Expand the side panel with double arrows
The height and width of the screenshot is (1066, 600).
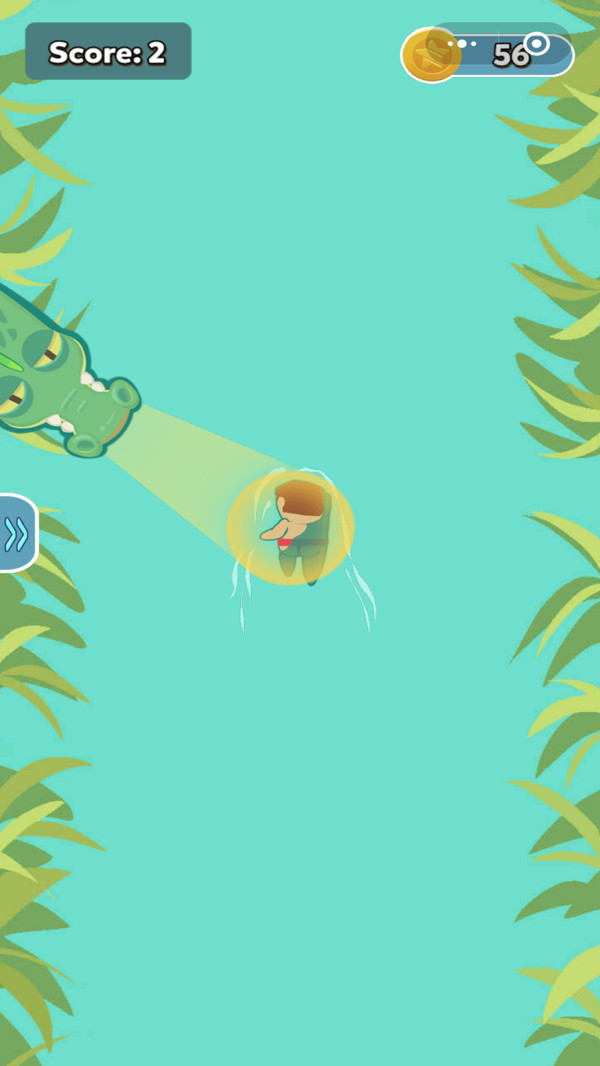tap(17, 534)
